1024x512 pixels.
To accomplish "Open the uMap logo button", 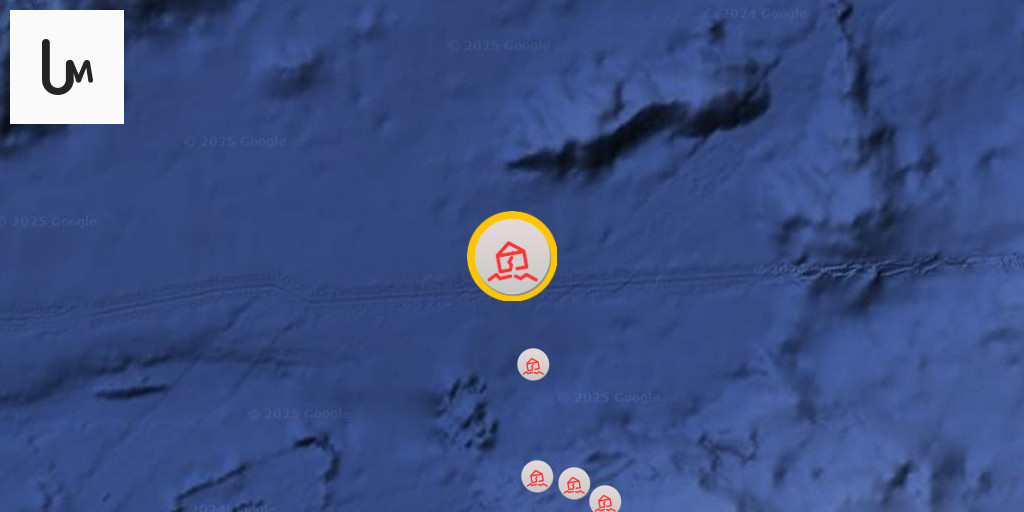I will [67, 67].
